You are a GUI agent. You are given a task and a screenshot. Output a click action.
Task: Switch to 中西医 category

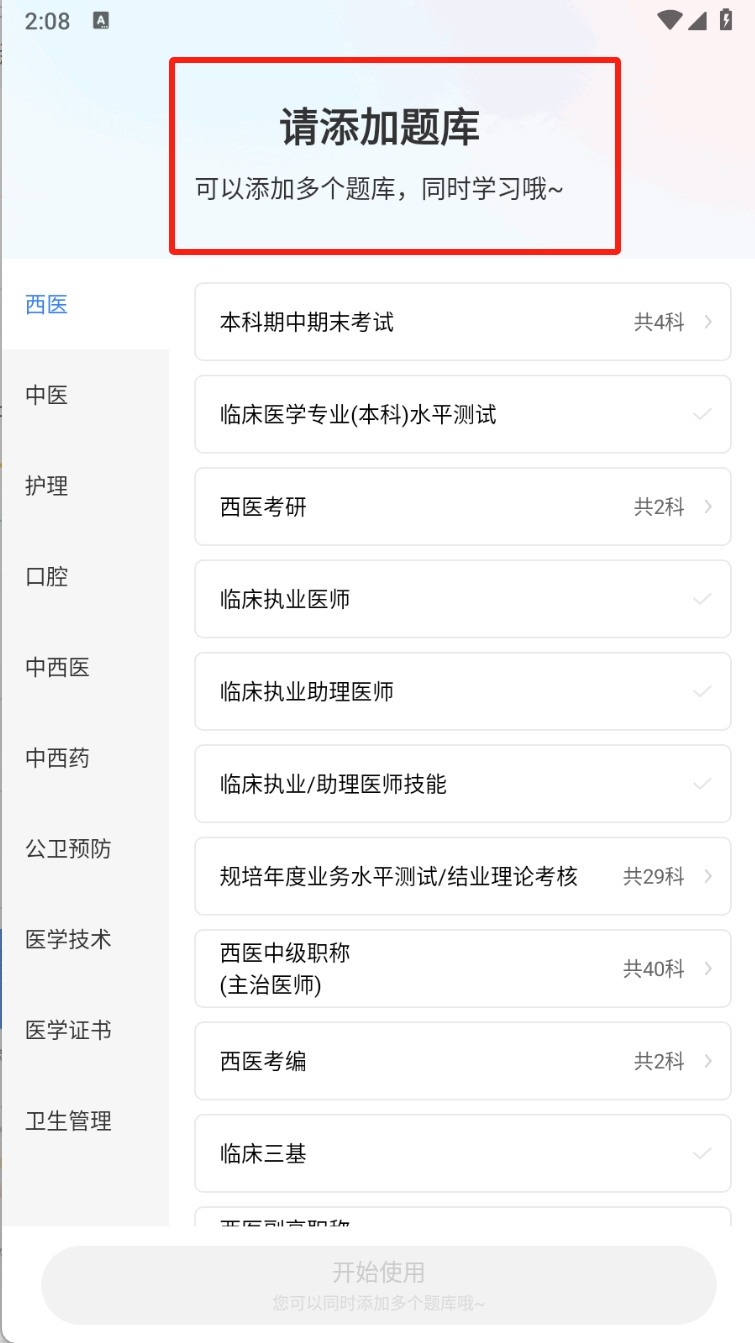tap(58, 668)
